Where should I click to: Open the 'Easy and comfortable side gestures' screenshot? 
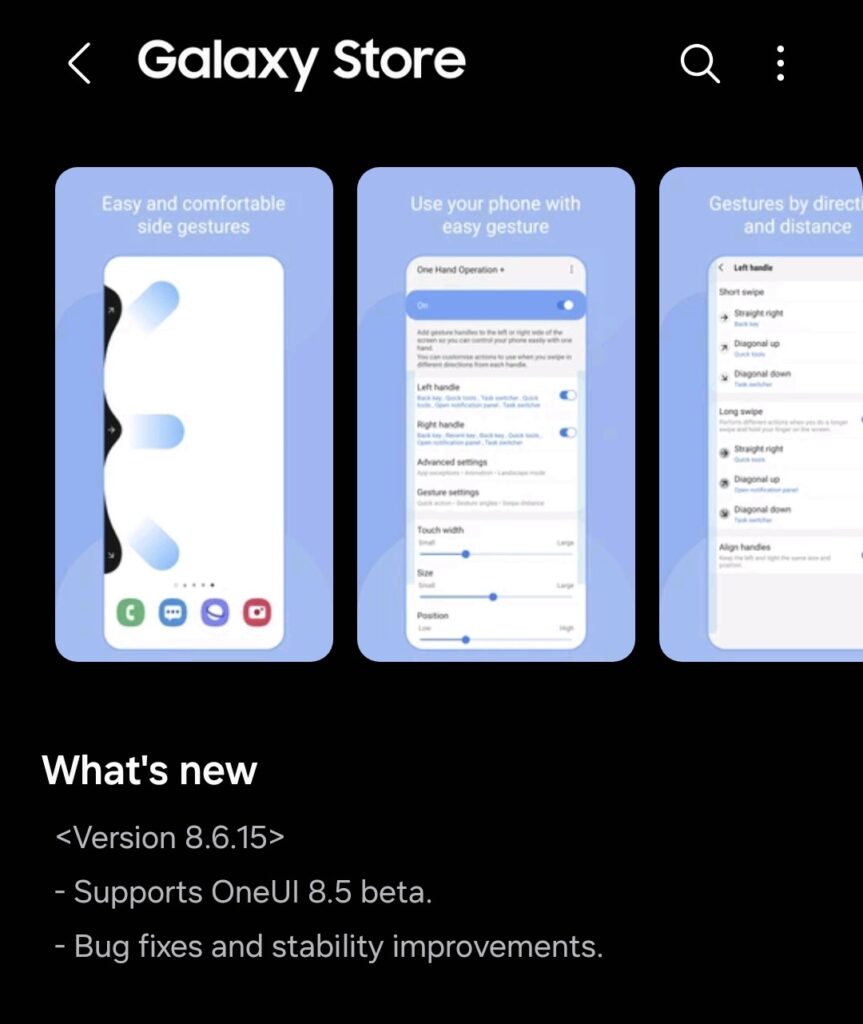[x=194, y=414]
